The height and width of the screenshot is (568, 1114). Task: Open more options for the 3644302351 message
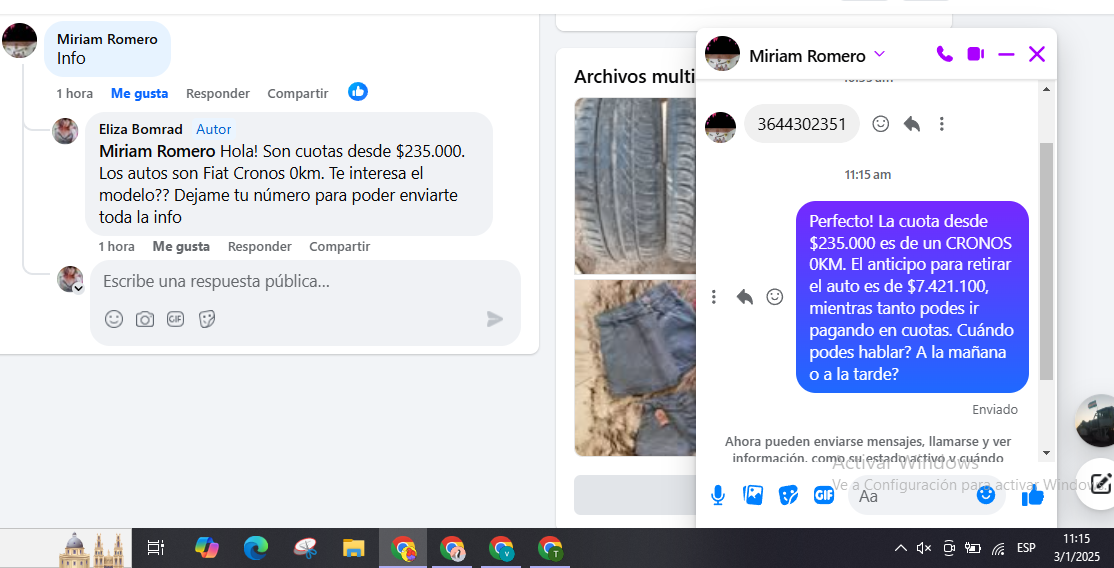941,124
